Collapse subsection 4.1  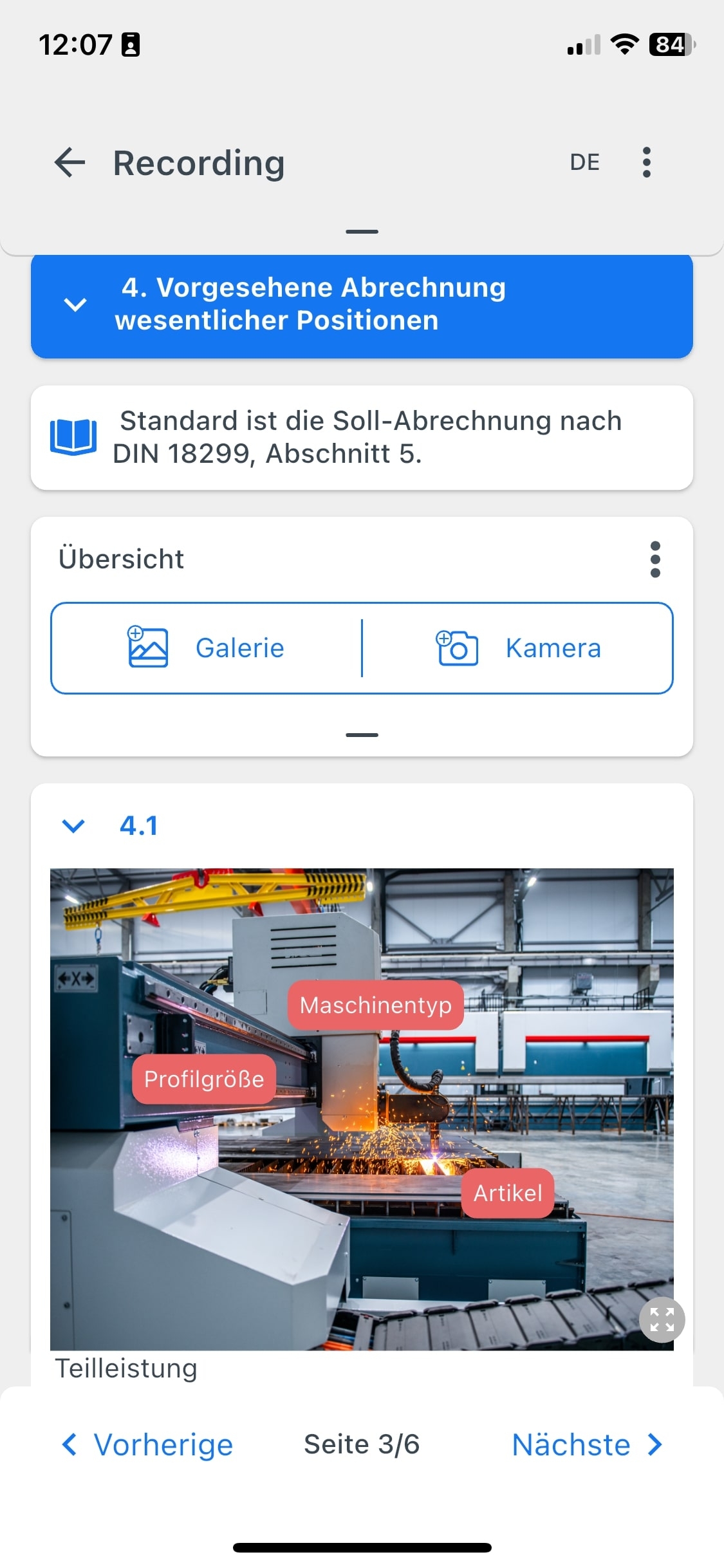[x=73, y=826]
